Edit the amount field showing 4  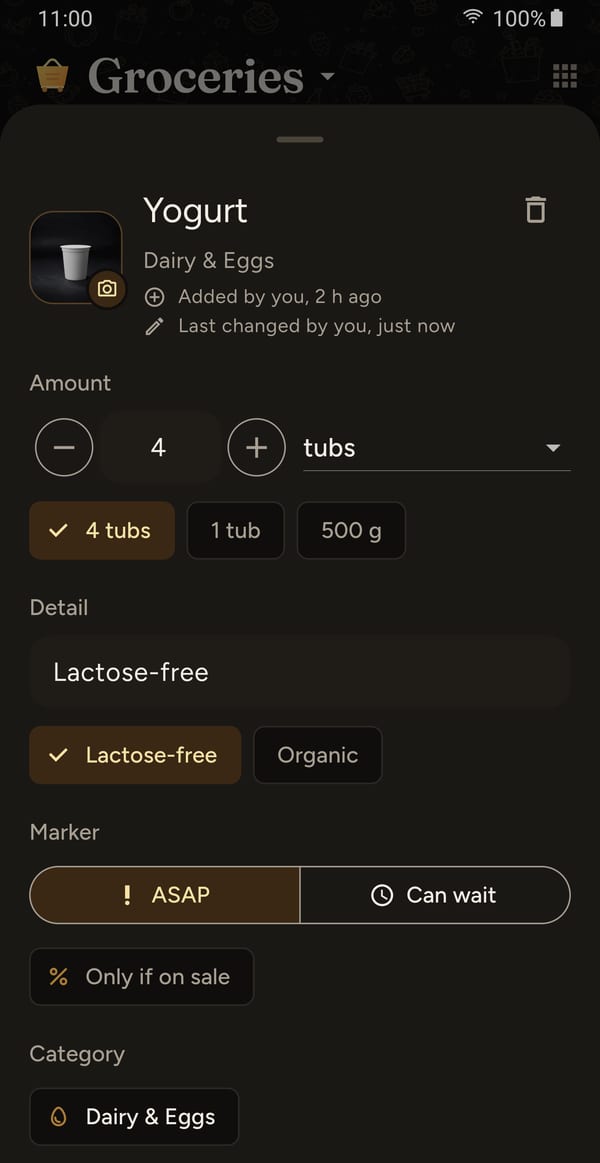click(159, 447)
